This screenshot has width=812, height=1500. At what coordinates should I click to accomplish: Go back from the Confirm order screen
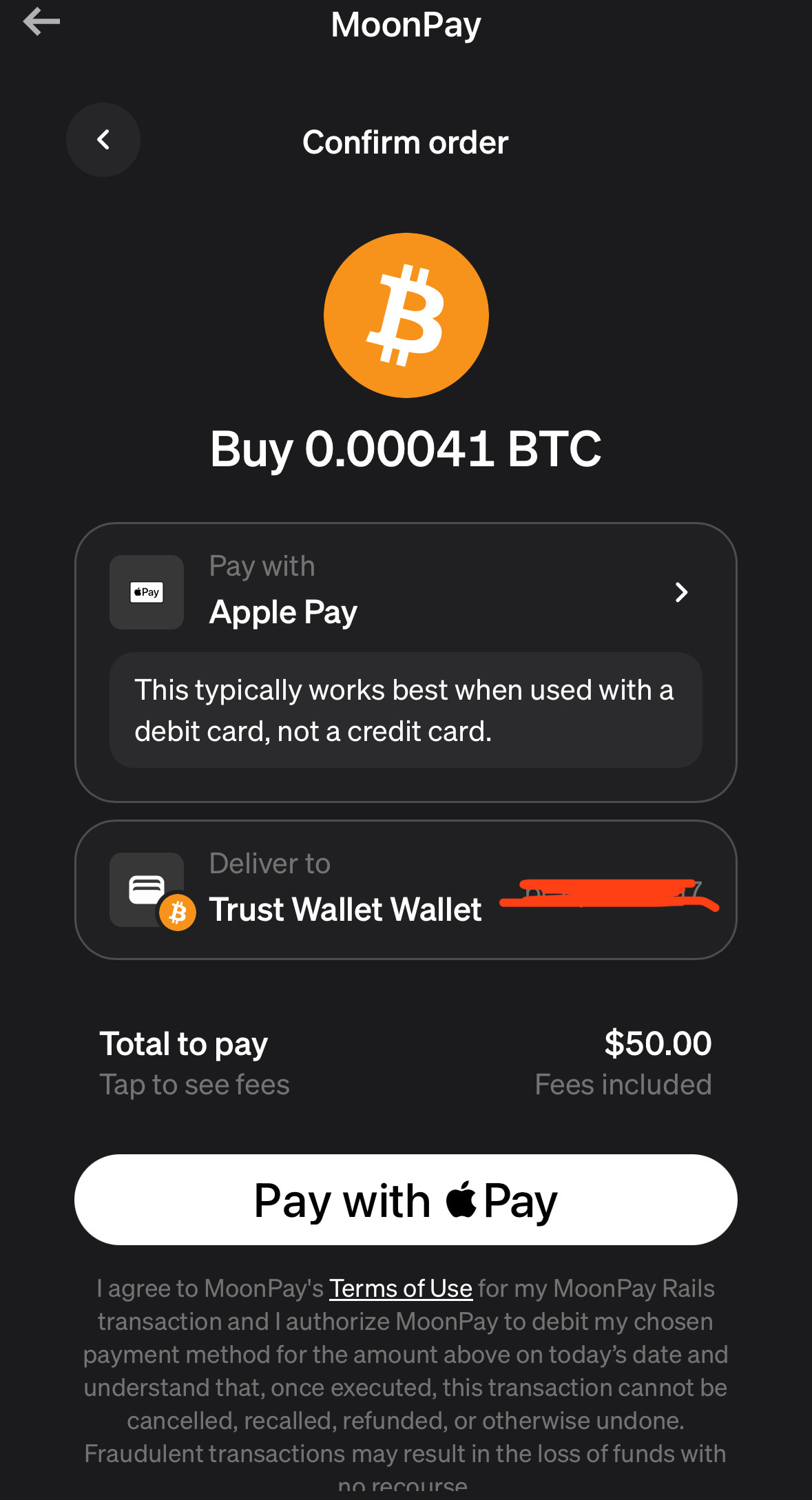(x=103, y=140)
